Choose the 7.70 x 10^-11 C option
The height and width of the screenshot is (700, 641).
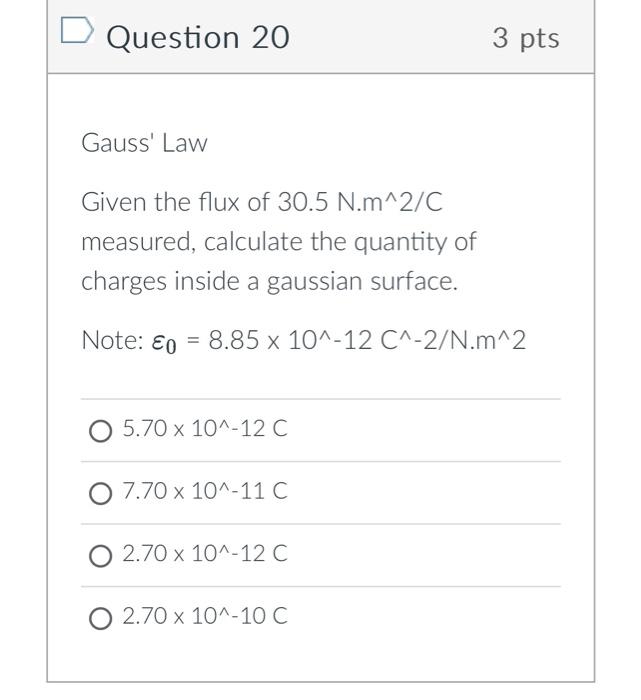[100, 493]
